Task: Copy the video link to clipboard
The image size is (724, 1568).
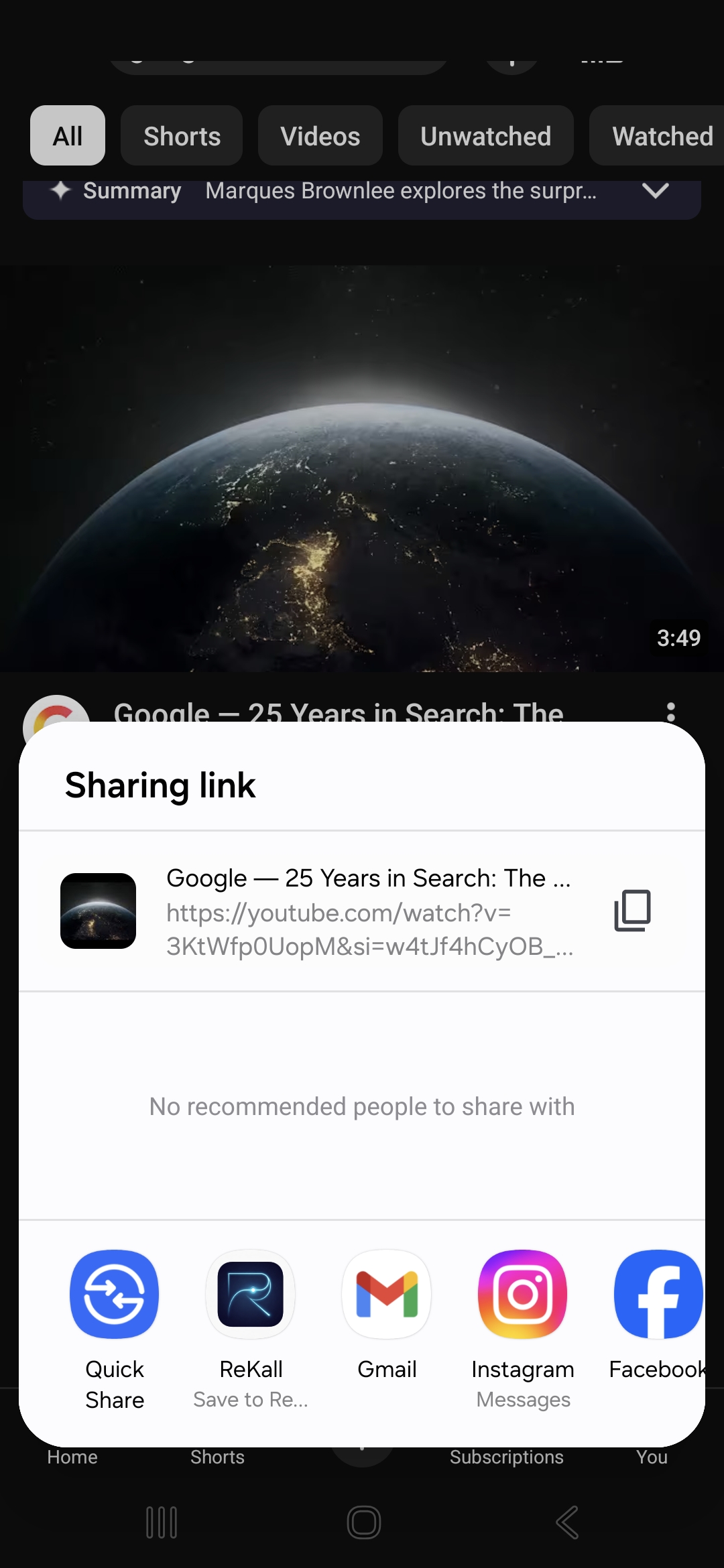Action: (633, 910)
